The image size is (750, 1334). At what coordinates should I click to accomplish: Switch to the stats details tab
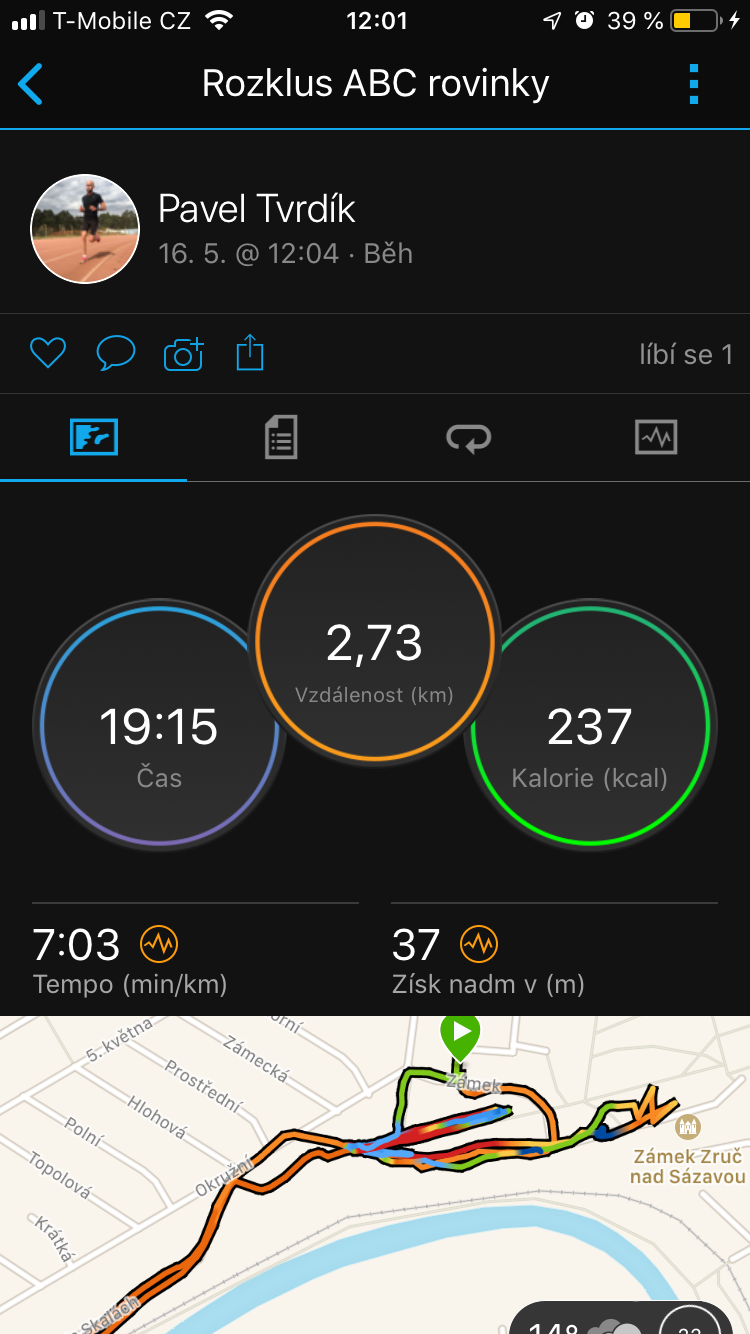point(281,437)
